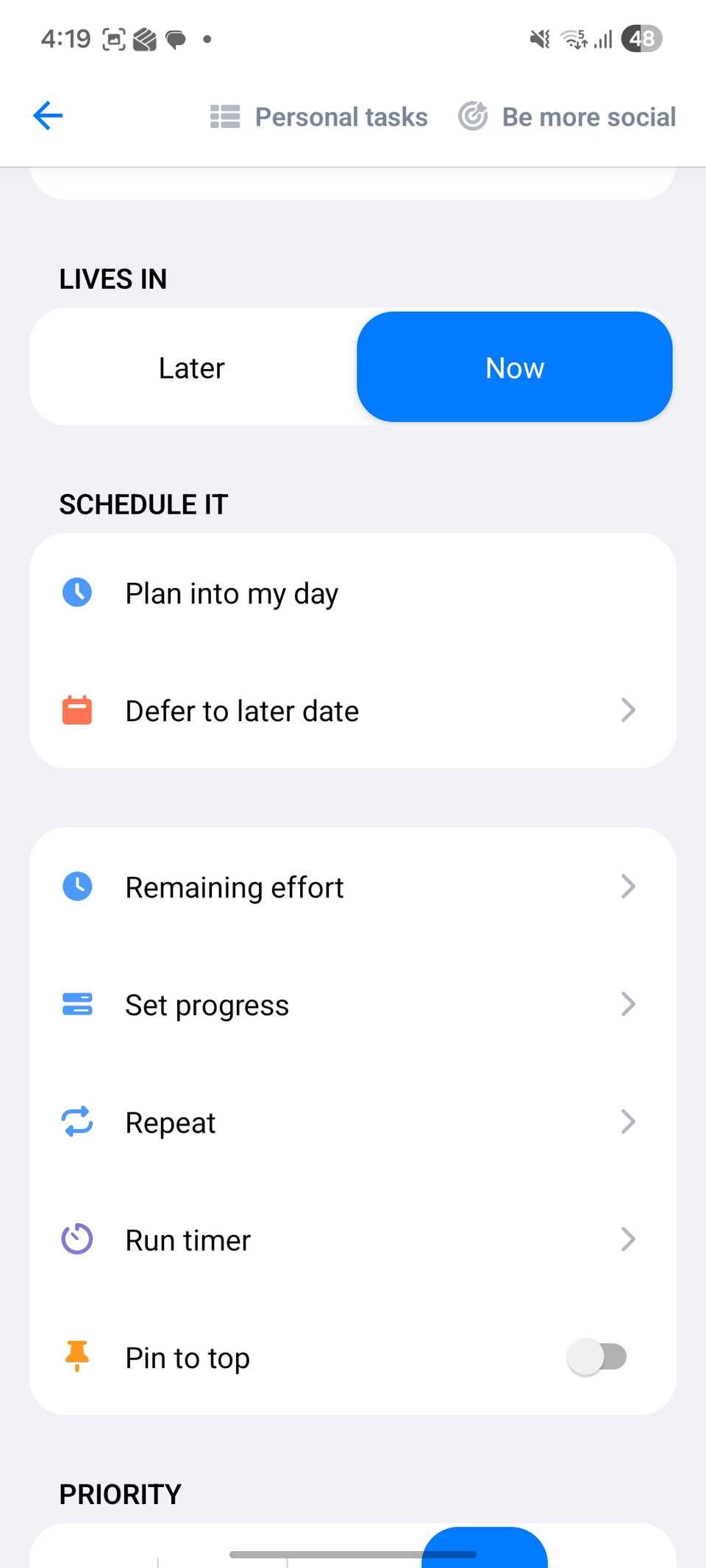Expand the Repeat options chevron
The image size is (706, 1568).
[627, 1122]
